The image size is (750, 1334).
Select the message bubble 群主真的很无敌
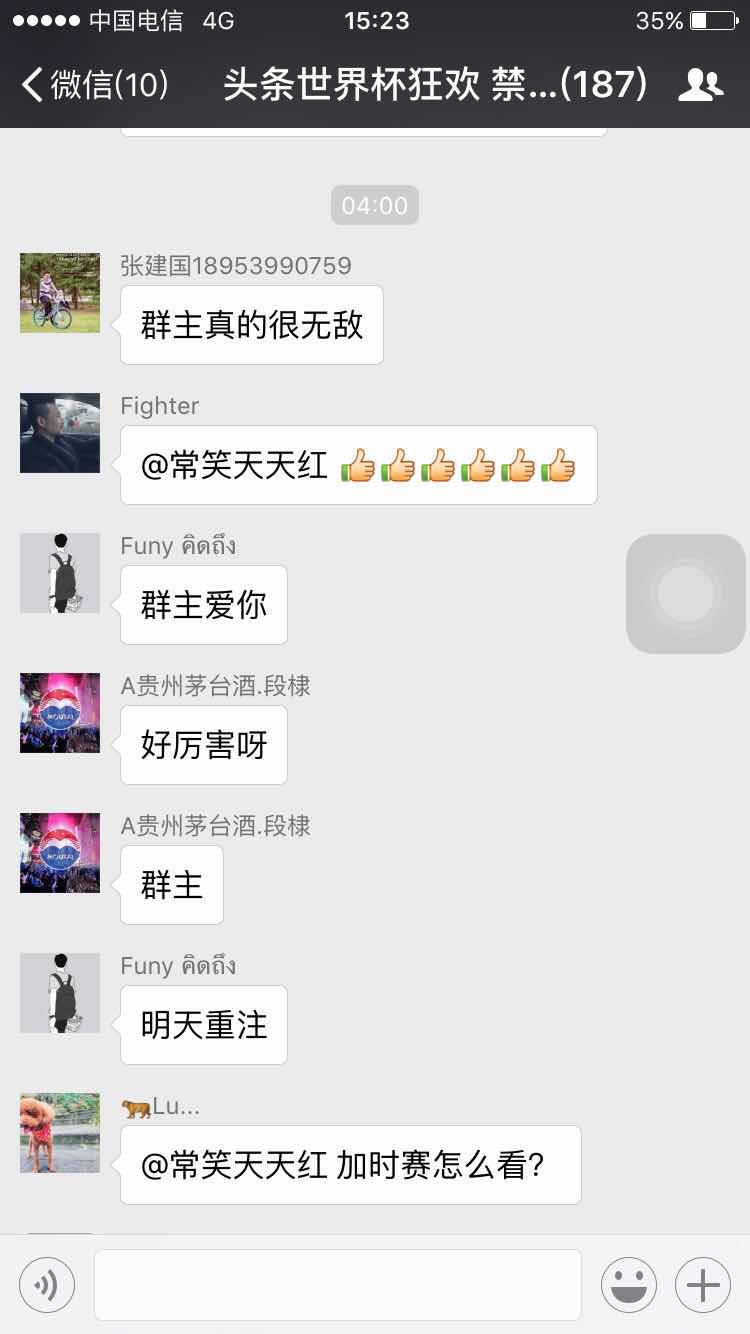click(x=251, y=324)
